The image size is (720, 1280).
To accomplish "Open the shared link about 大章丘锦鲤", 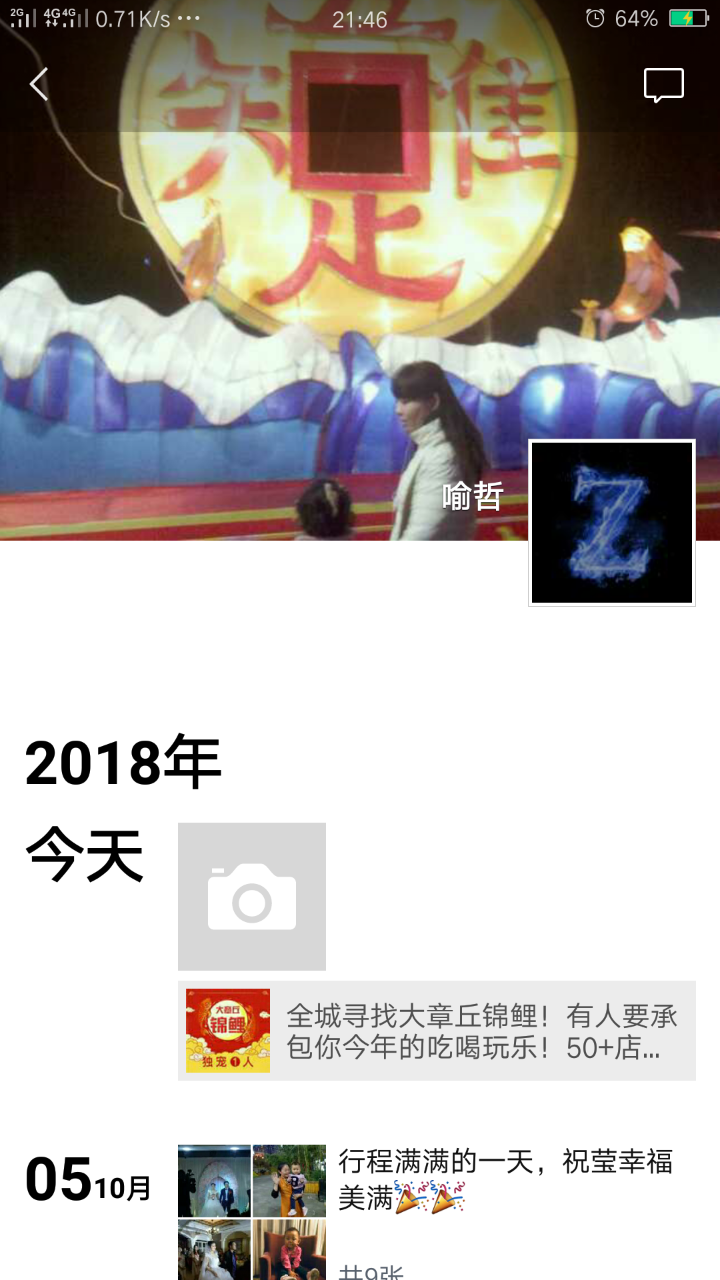I will click(436, 1030).
